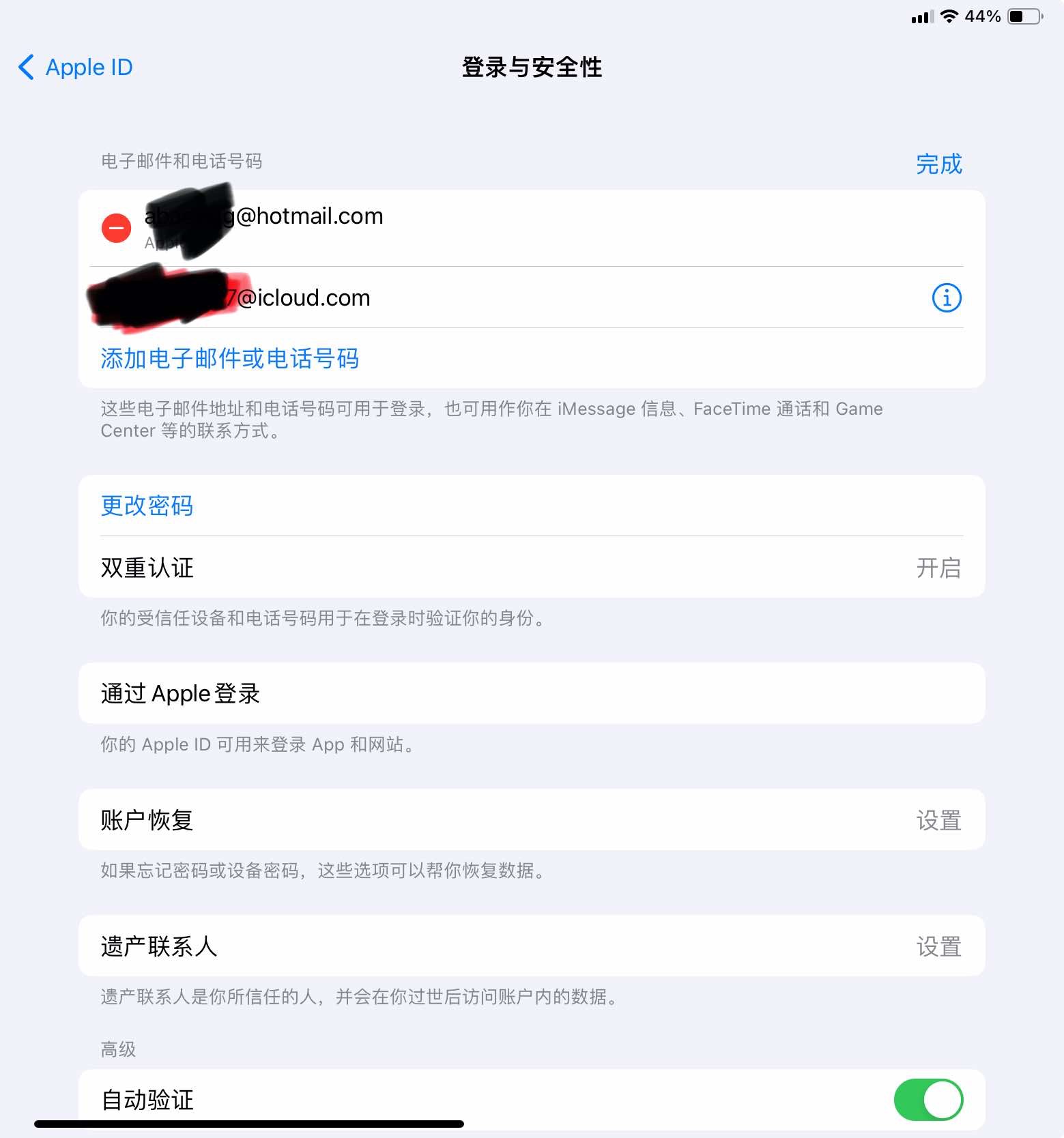Go back to Apple ID
1064x1138 pixels.
[75, 67]
